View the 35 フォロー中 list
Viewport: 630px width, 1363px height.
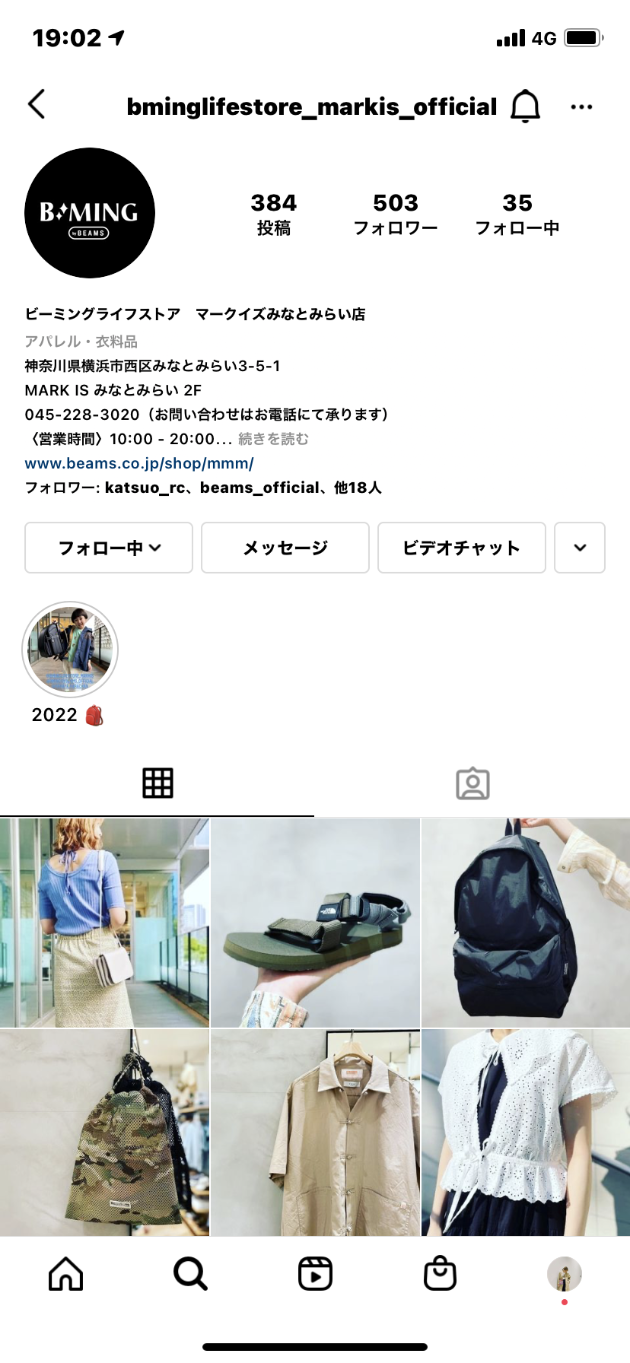pyautogui.click(x=517, y=215)
